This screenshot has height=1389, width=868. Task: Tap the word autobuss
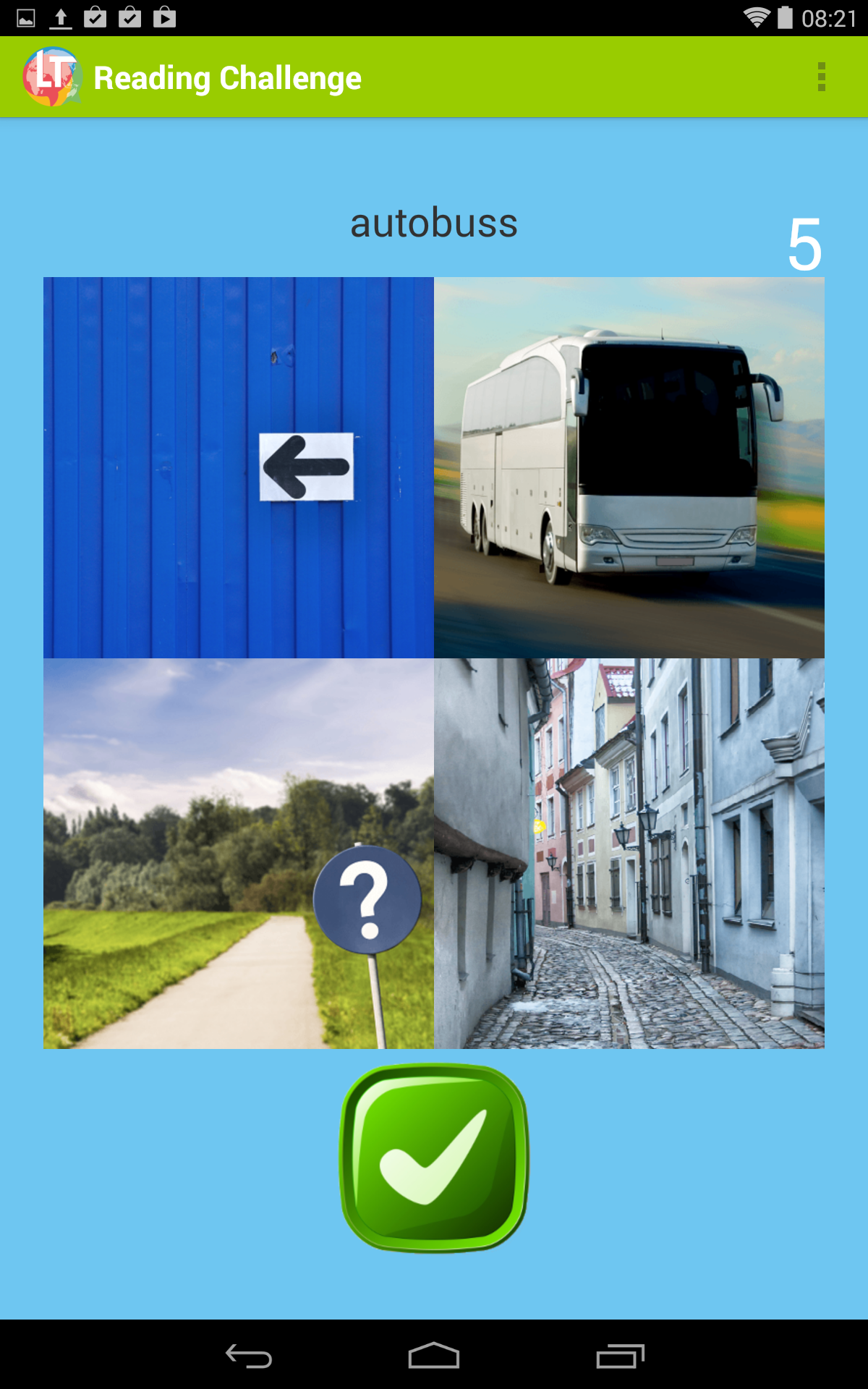pyautogui.click(x=433, y=224)
